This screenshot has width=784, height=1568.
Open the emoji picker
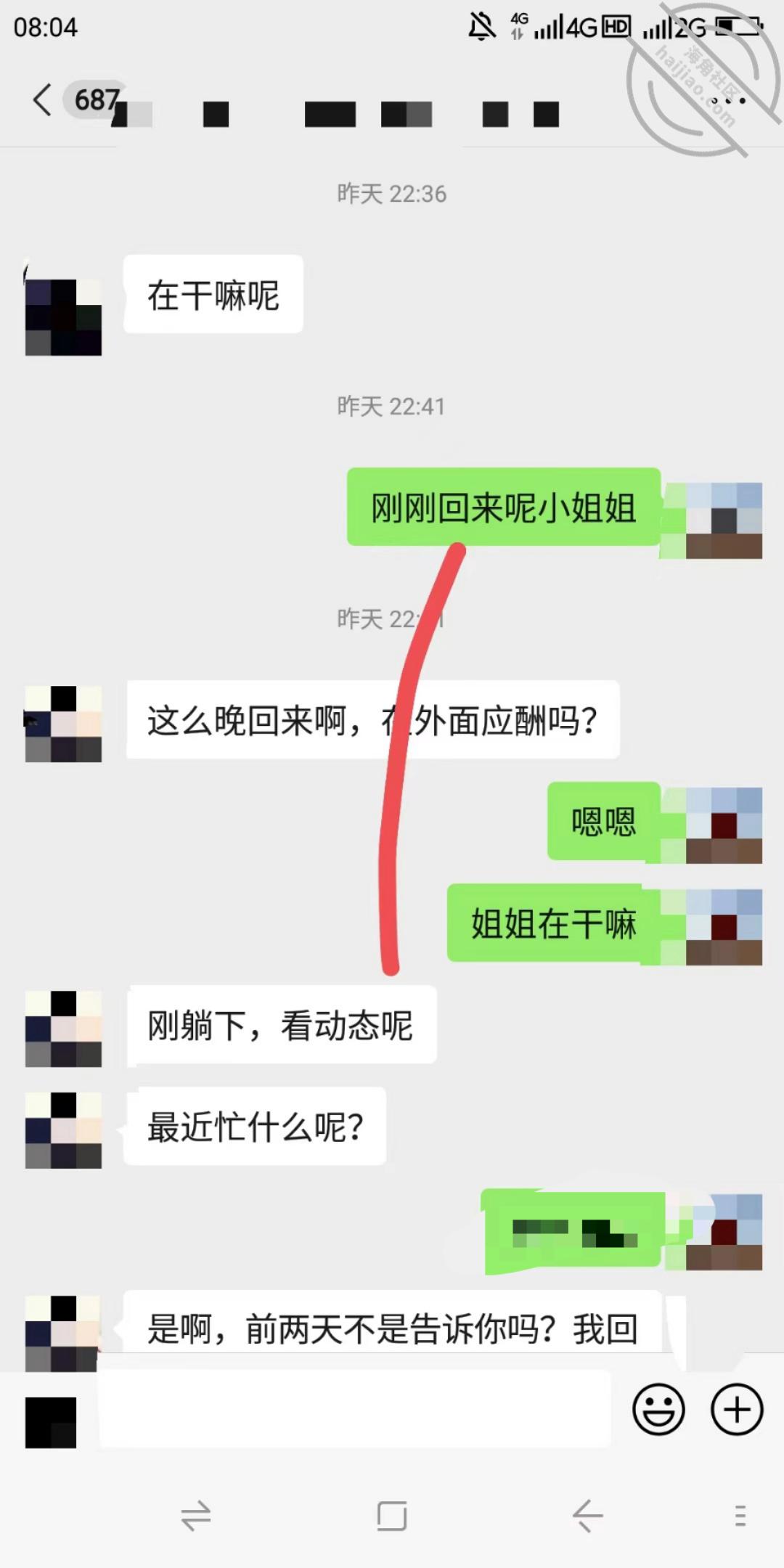[658, 1410]
